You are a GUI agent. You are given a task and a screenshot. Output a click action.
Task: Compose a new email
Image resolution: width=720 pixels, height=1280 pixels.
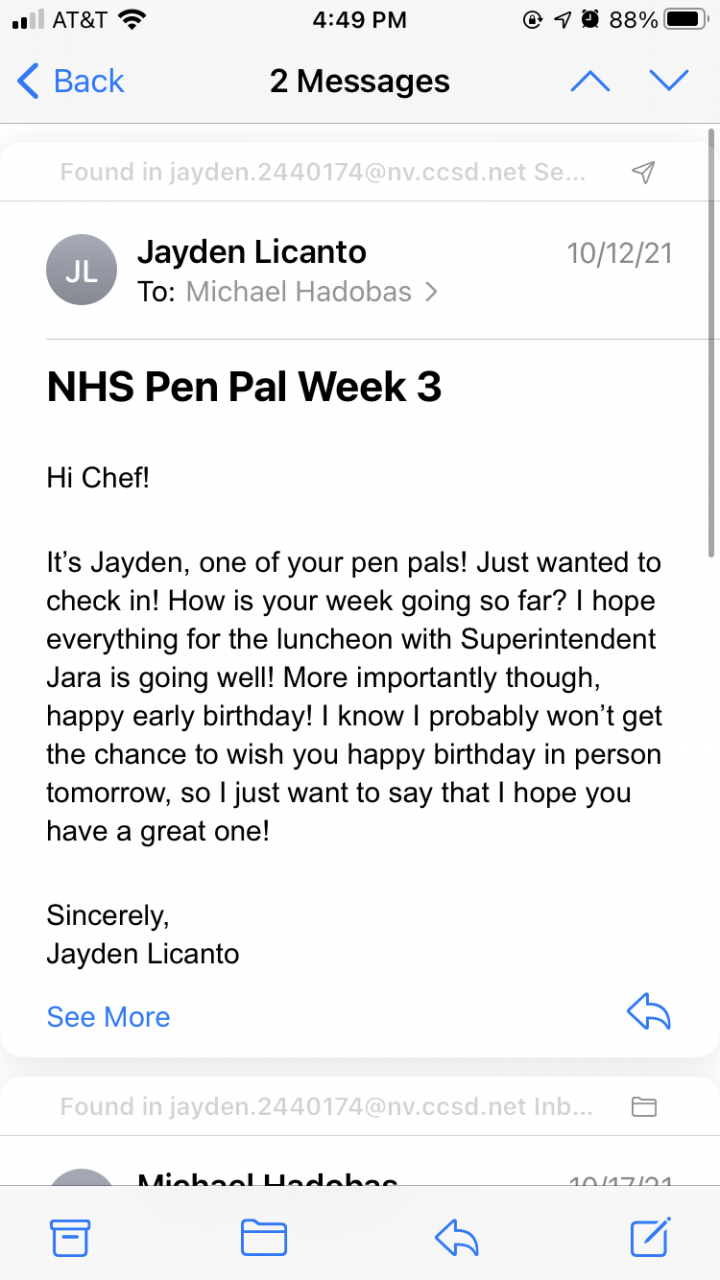(x=650, y=1238)
